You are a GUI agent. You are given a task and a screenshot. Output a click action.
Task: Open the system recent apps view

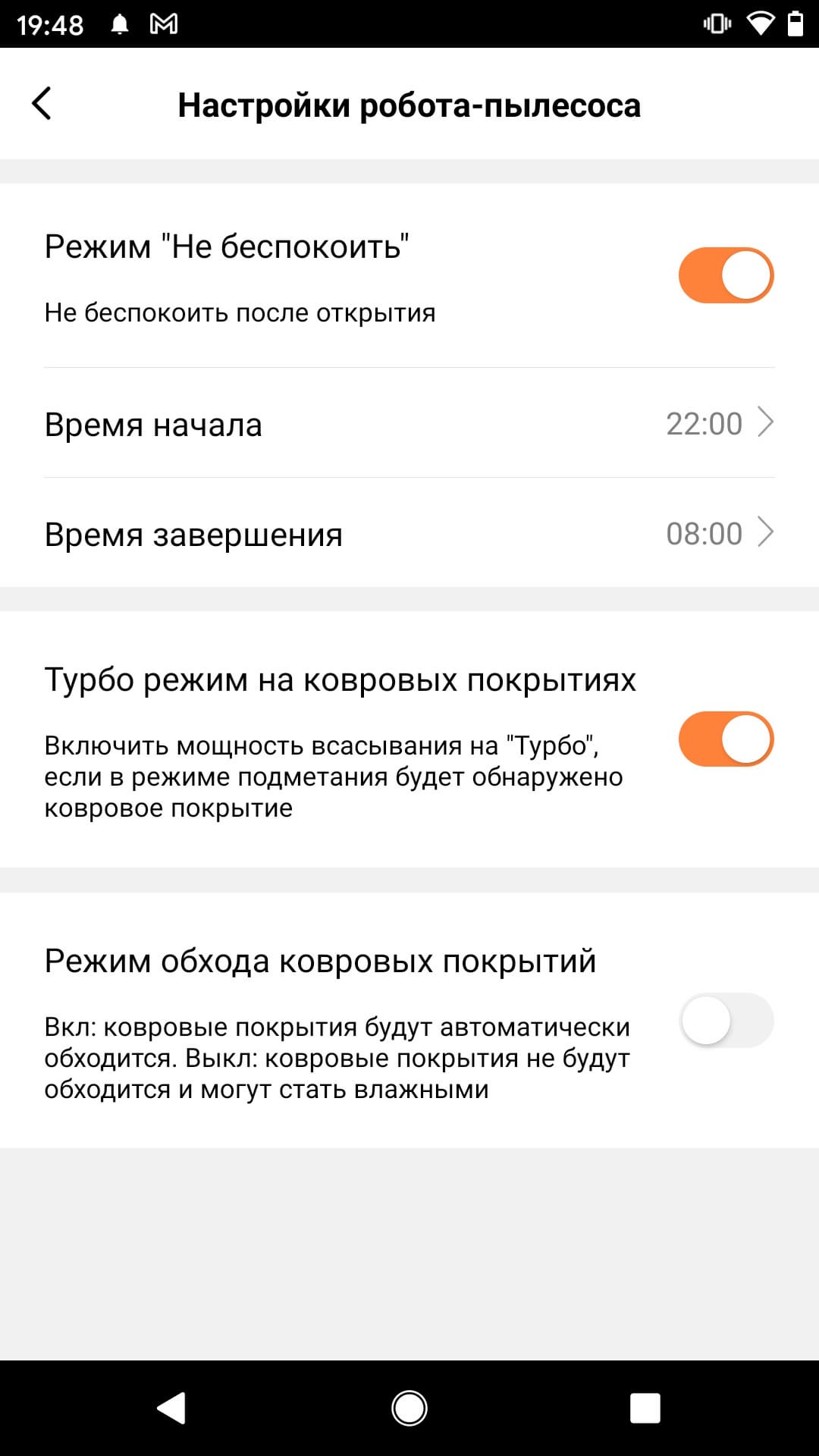point(645,1408)
